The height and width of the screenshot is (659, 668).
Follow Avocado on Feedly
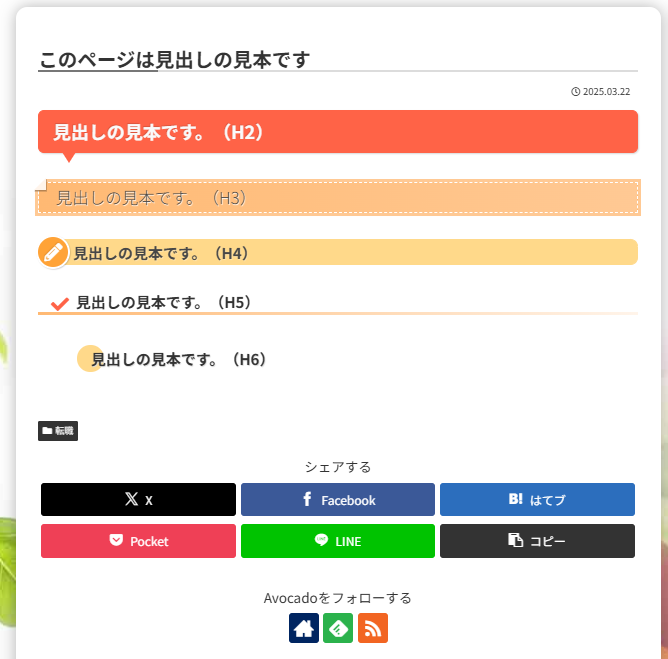click(338, 628)
